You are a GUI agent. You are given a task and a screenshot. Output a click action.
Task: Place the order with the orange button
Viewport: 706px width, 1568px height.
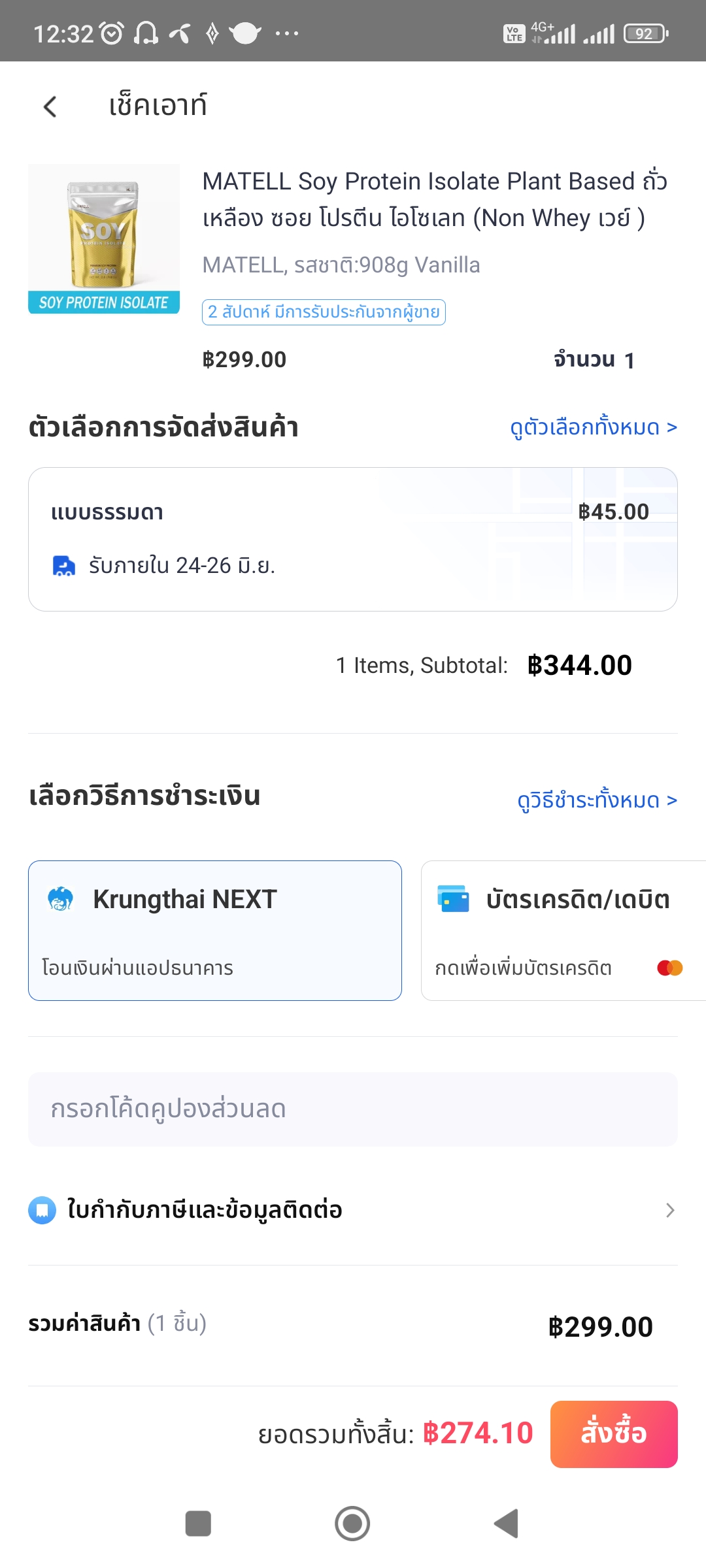pos(614,1434)
